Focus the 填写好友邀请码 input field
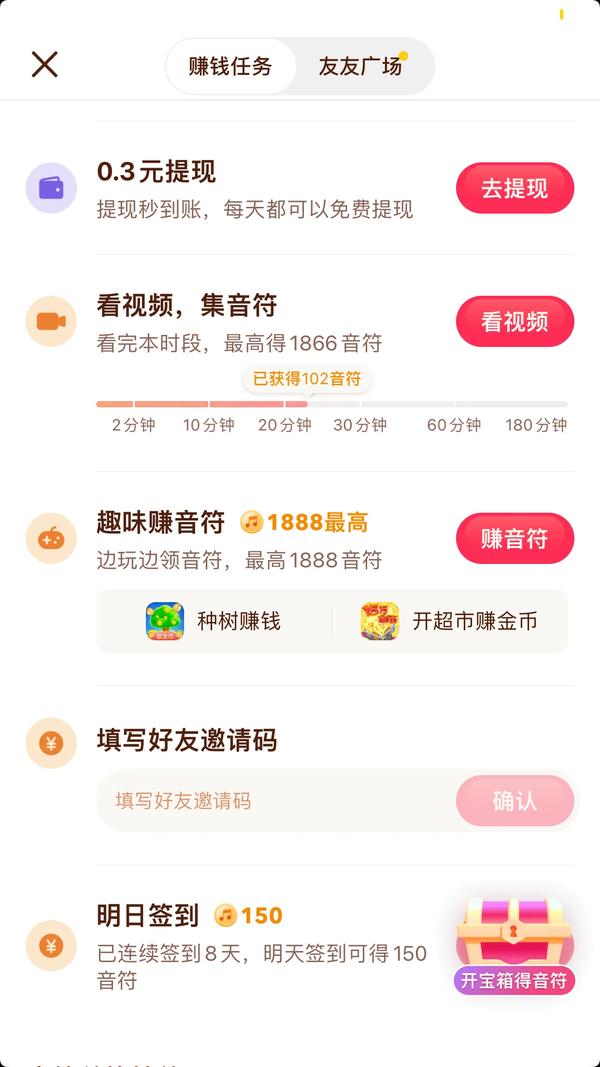 click(x=270, y=801)
